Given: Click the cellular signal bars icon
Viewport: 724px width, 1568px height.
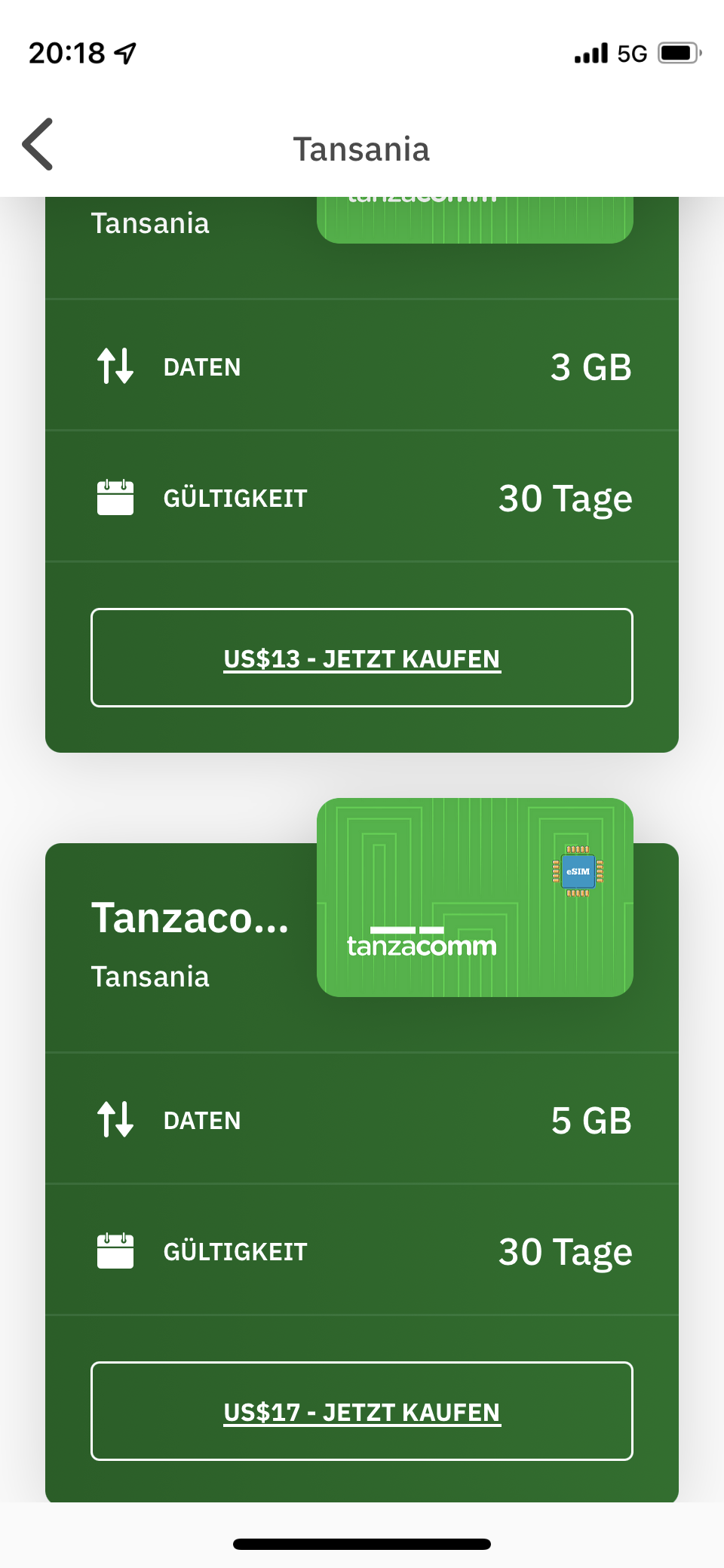Looking at the screenshot, I should click(590, 53).
